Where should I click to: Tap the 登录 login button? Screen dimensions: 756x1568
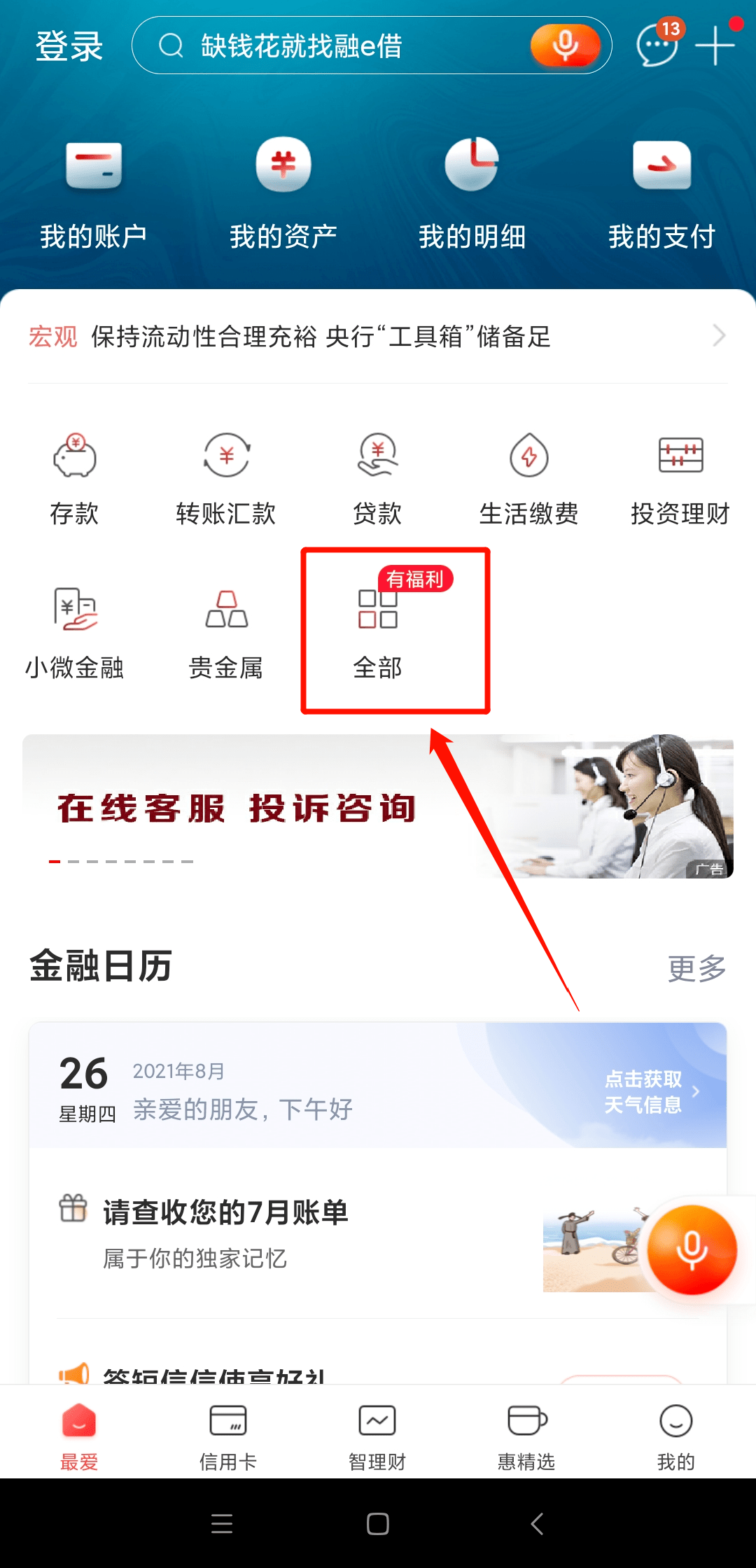(x=69, y=46)
